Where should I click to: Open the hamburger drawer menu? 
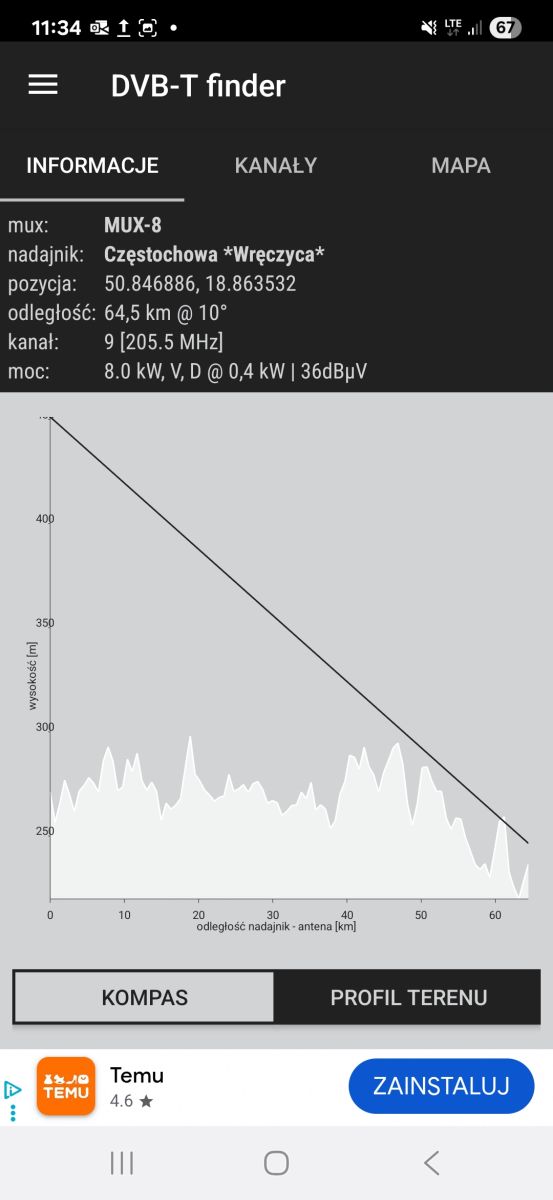click(x=43, y=85)
